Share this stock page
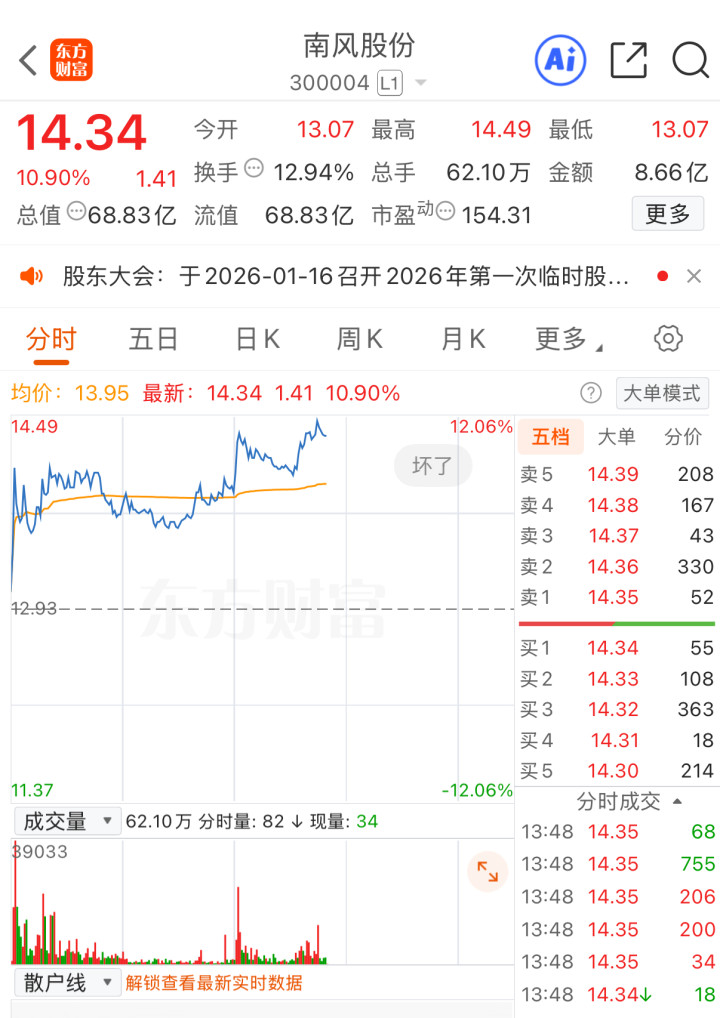 click(629, 60)
